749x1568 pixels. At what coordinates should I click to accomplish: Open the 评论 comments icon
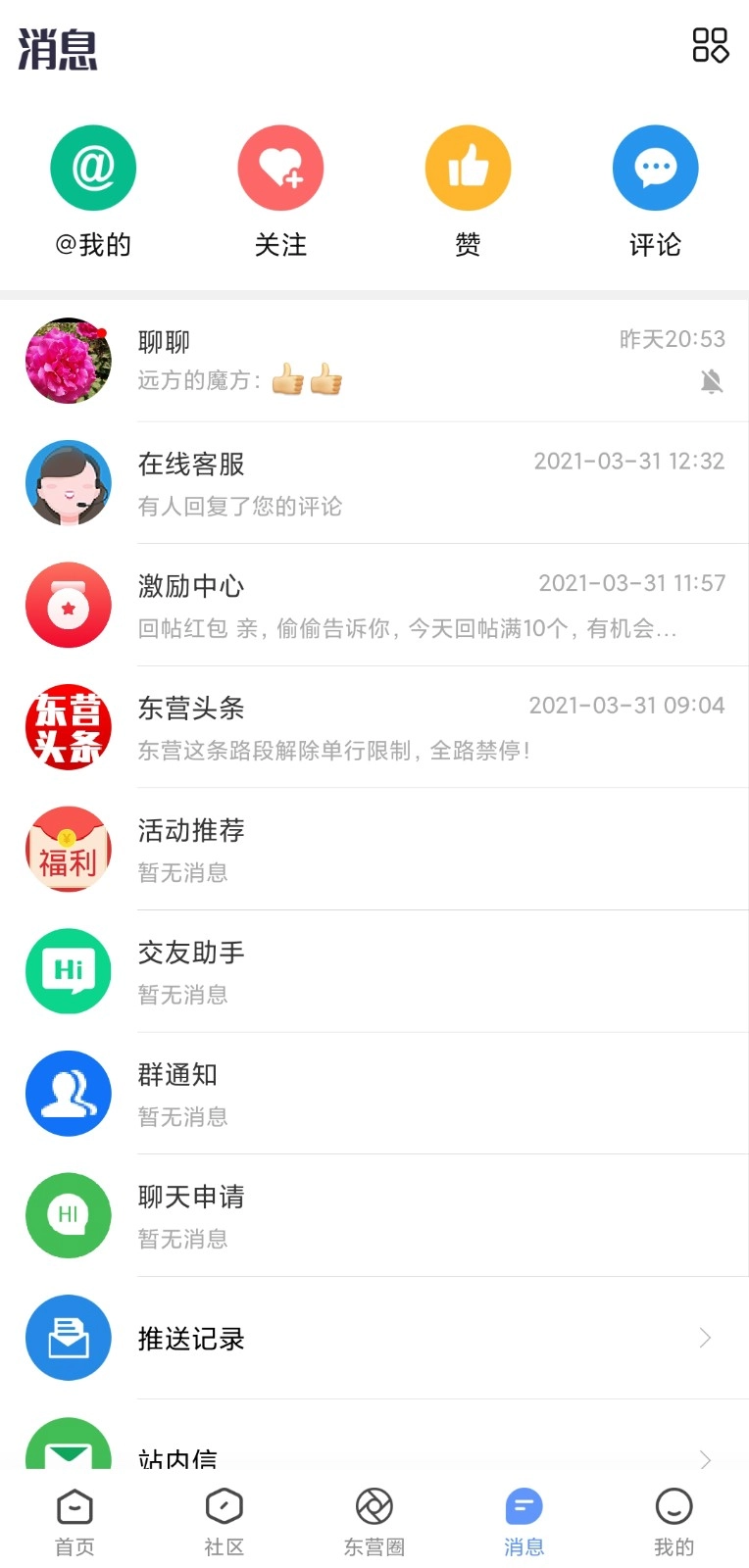pyautogui.click(x=655, y=167)
